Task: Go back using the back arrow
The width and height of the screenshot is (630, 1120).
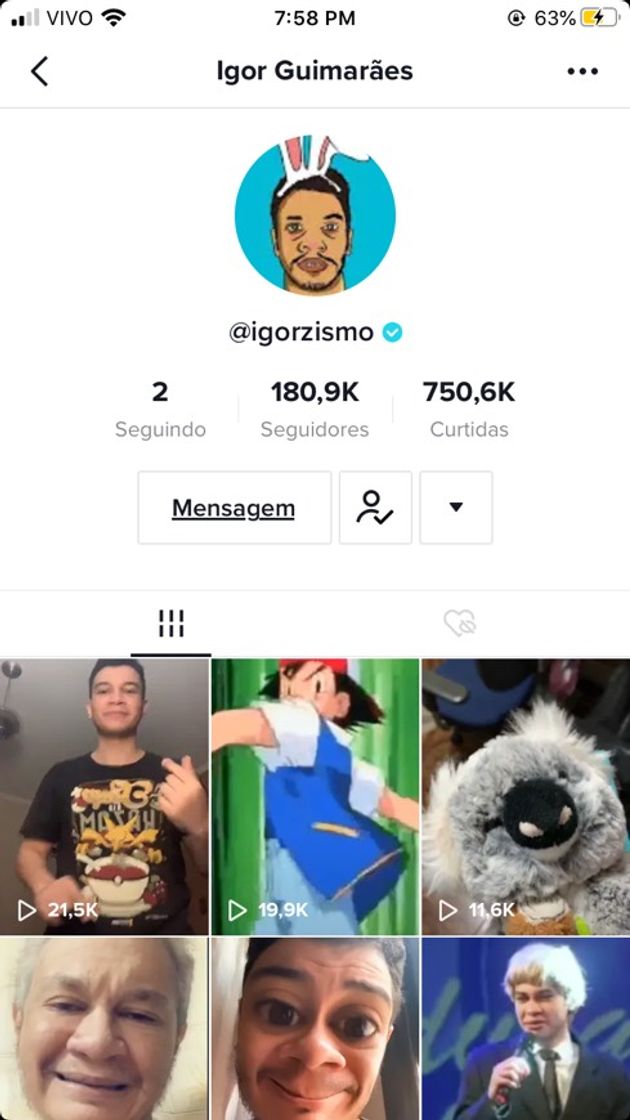Action: [x=40, y=71]
